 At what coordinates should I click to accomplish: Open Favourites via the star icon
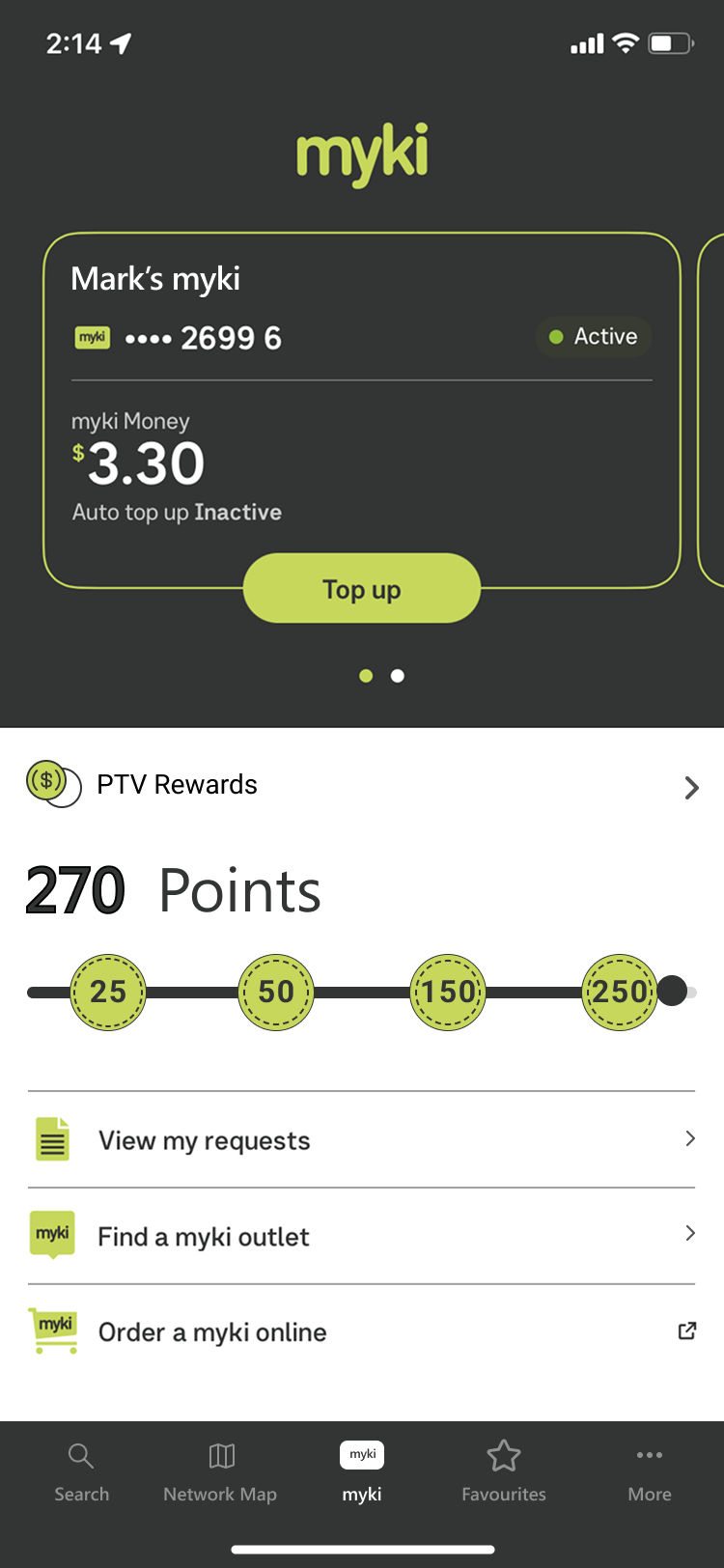coord(503,1455)
